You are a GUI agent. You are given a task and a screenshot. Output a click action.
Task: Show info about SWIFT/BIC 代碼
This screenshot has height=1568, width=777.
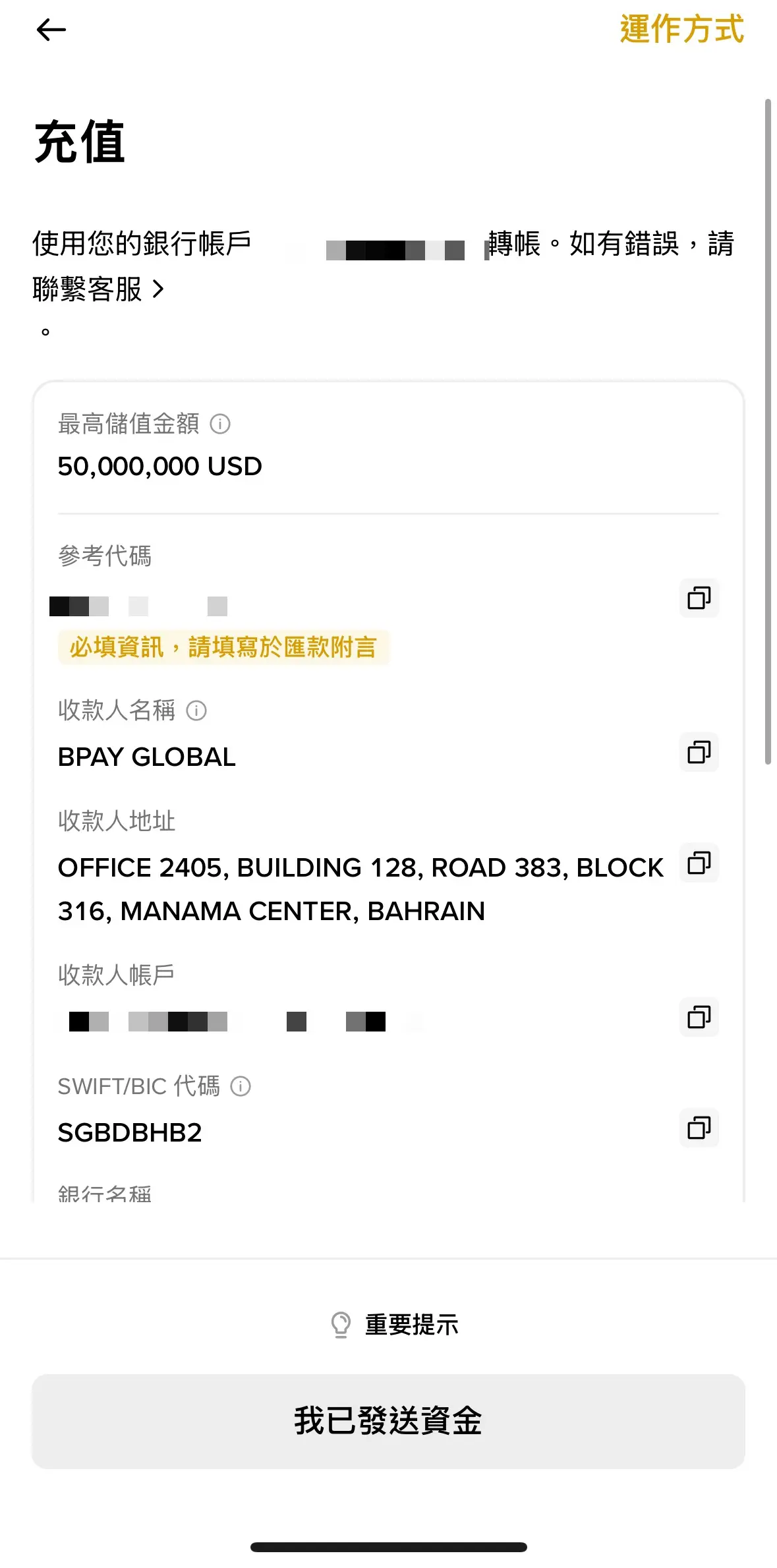(241, 1086)
